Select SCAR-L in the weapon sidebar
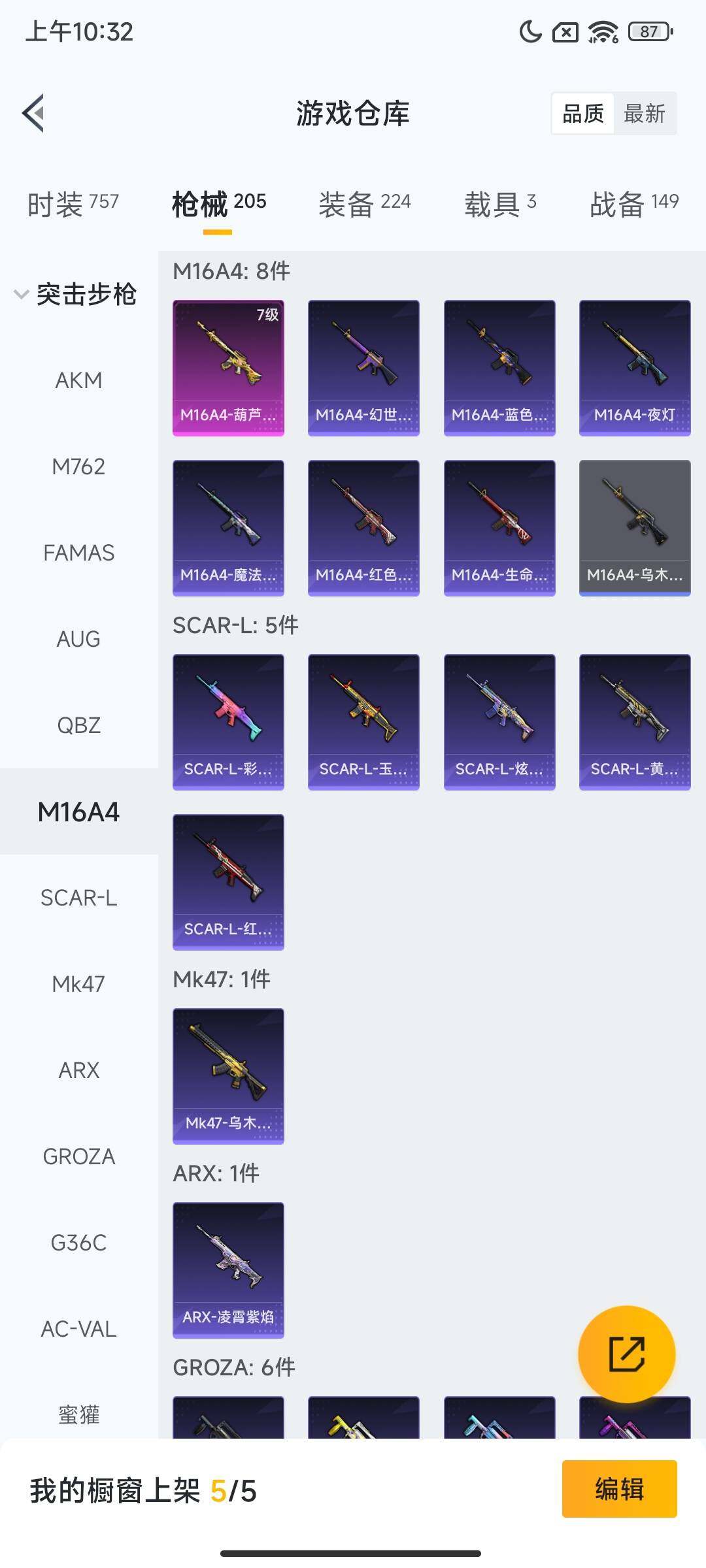 [78, 898]
